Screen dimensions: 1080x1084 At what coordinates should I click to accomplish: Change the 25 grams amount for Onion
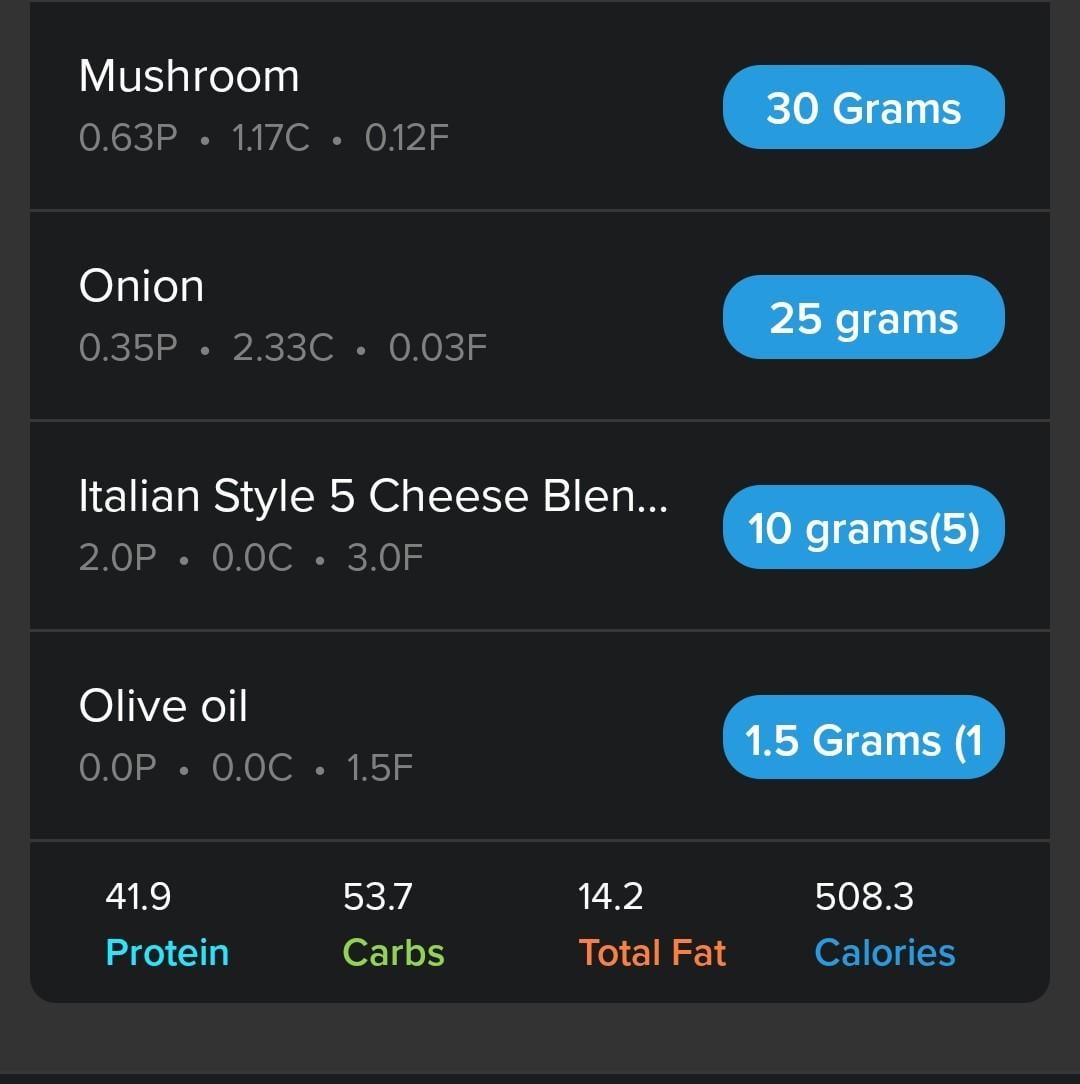coord(863,318)
